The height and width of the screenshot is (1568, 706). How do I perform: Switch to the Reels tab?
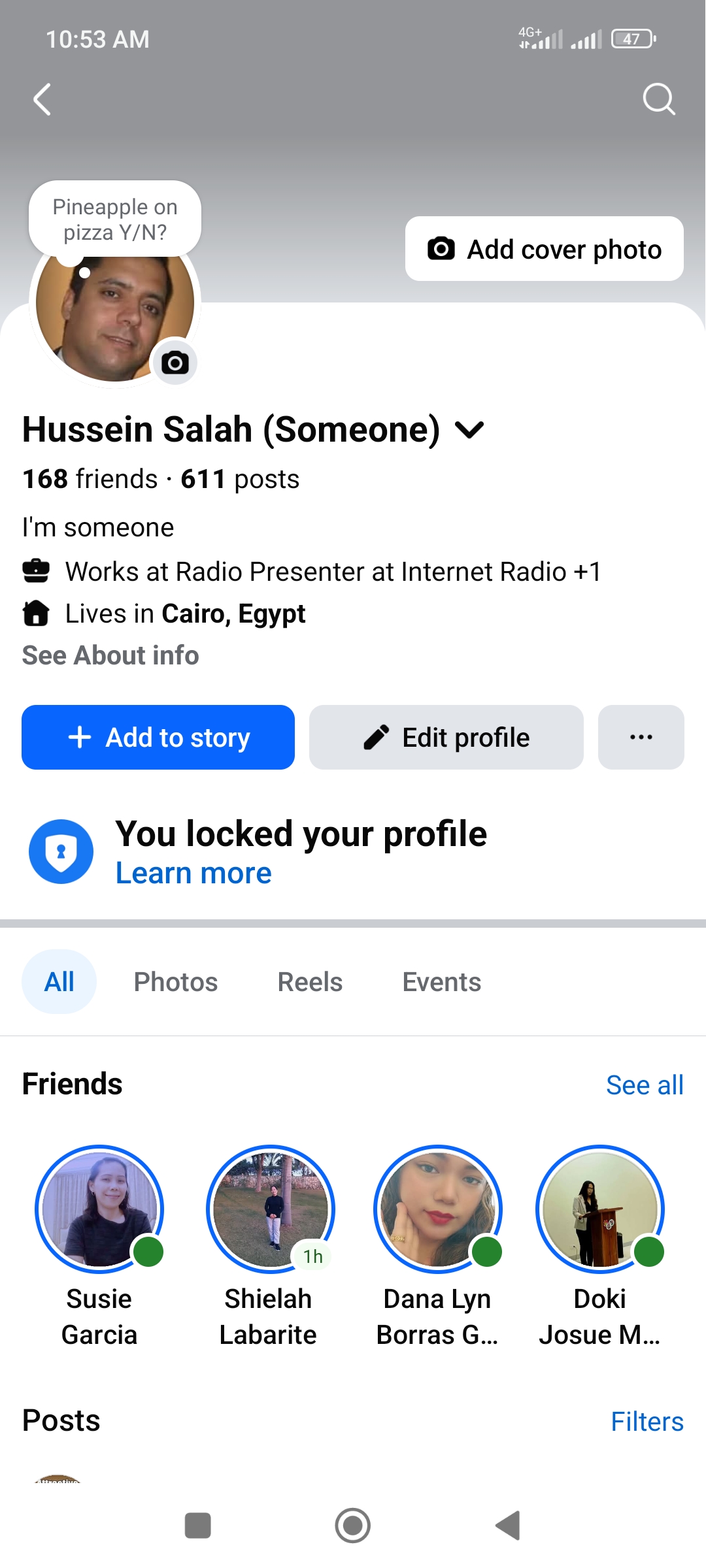(310, 982)
